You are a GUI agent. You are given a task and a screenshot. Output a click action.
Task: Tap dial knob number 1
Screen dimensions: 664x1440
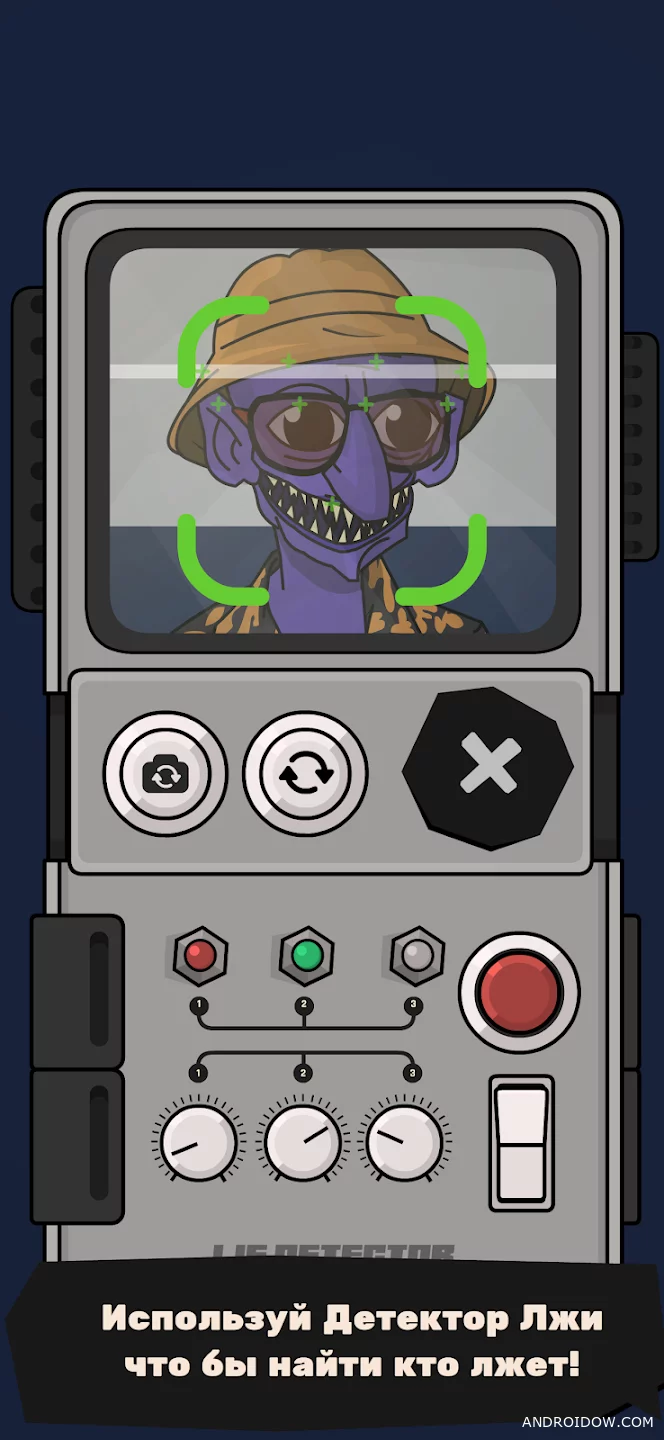200,1142
